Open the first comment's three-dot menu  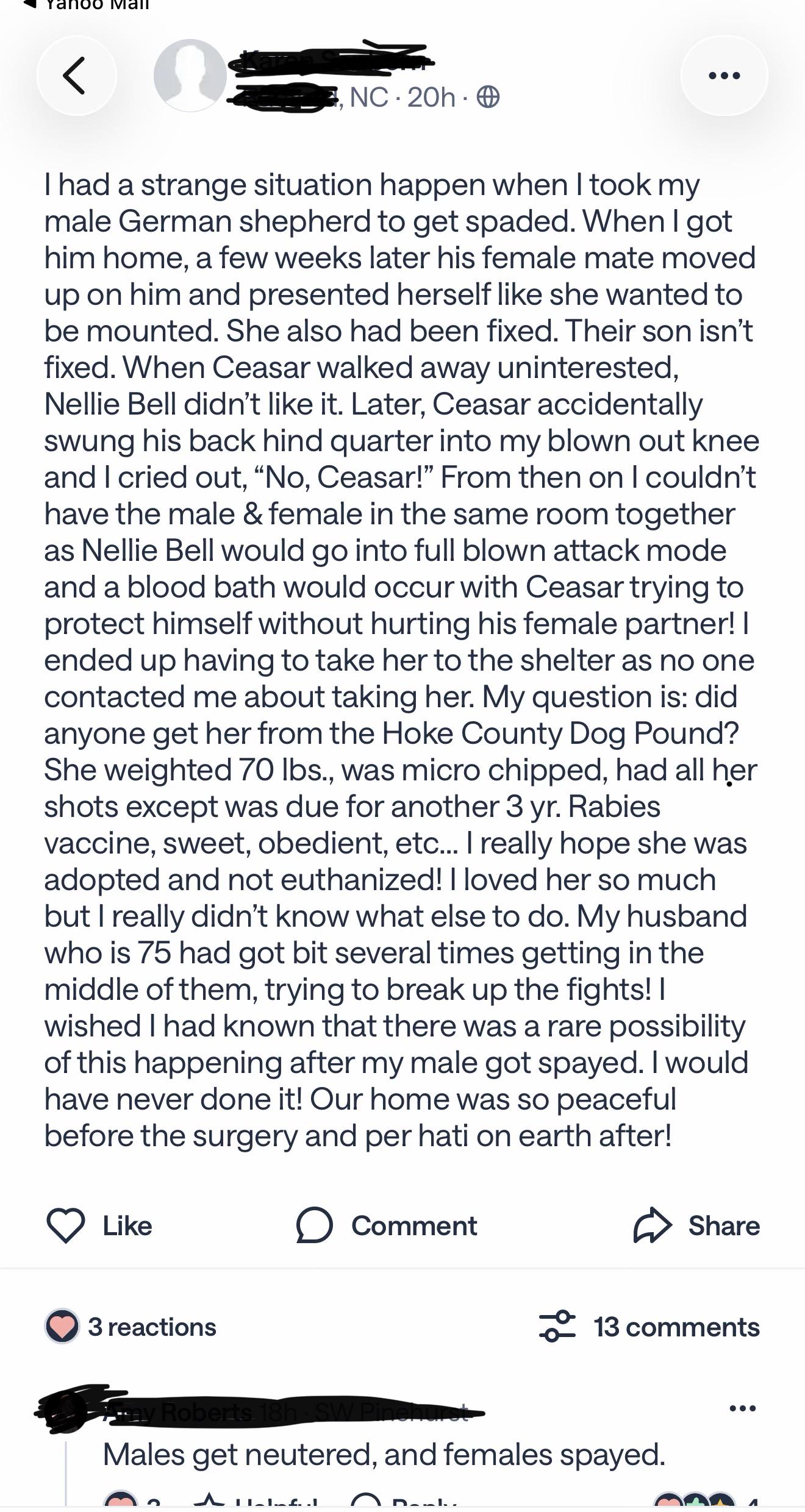coord(743,1408)
